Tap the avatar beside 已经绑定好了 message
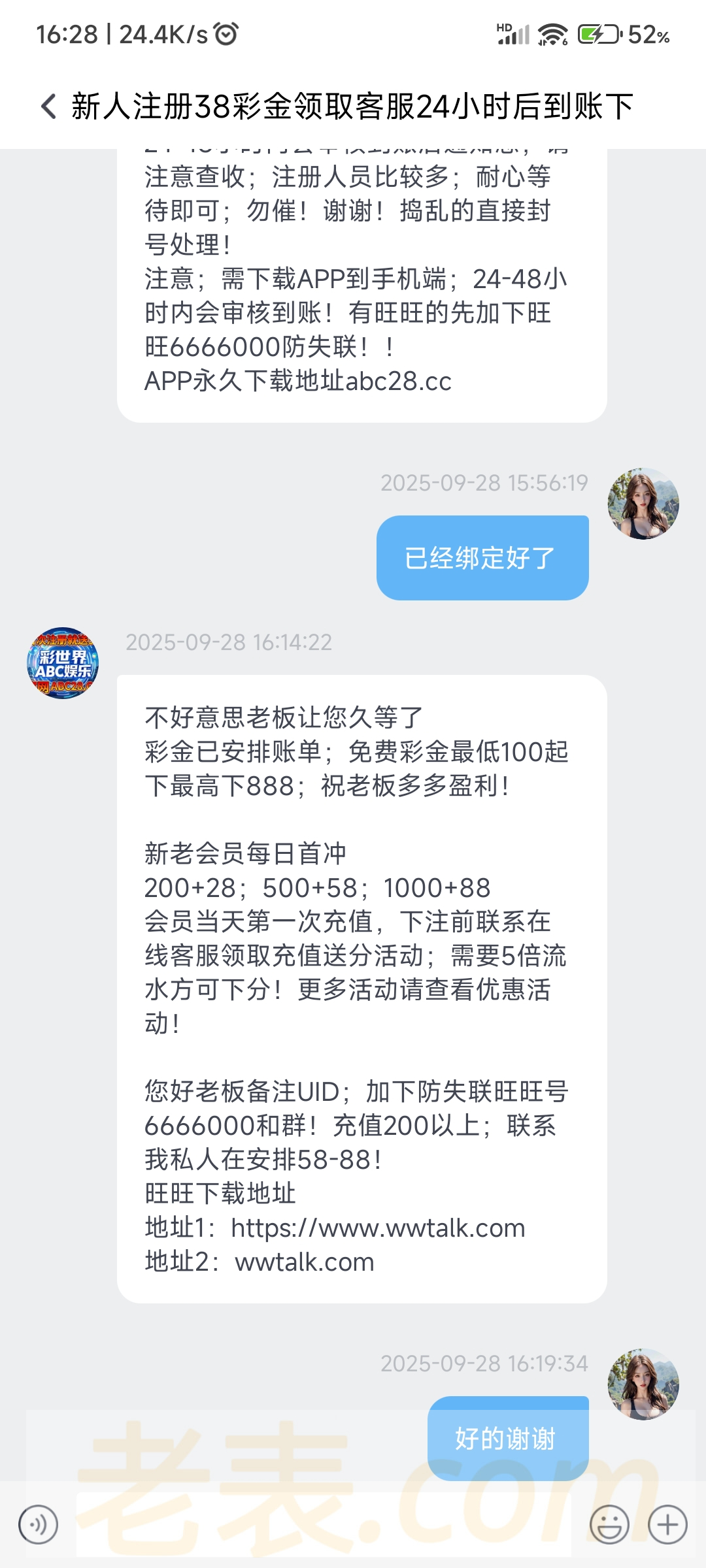706x1568 pixels. click(x=643, y=504)
